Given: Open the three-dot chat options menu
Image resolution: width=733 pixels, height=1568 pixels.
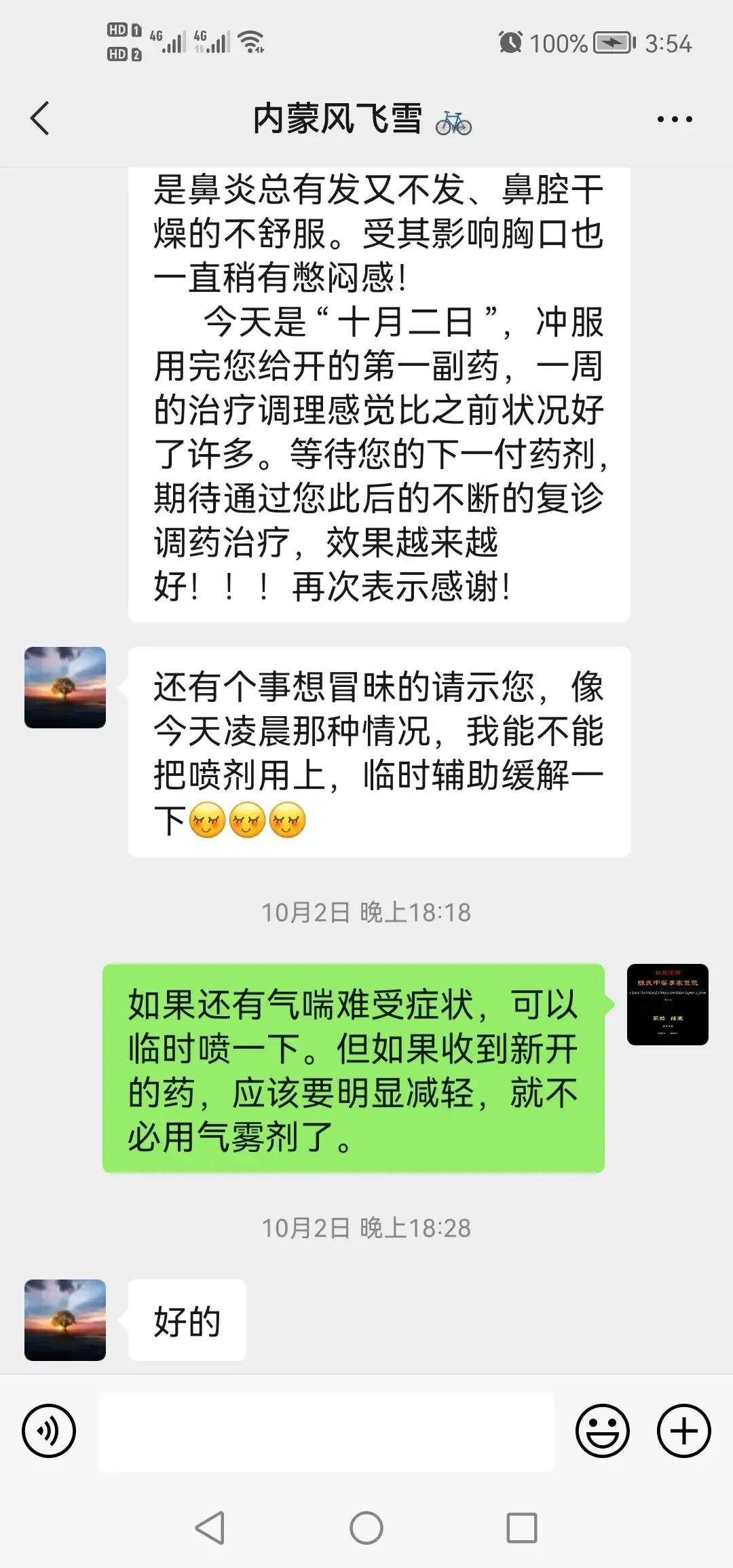Looking at the screenshot, I should [x=675, y=119].
